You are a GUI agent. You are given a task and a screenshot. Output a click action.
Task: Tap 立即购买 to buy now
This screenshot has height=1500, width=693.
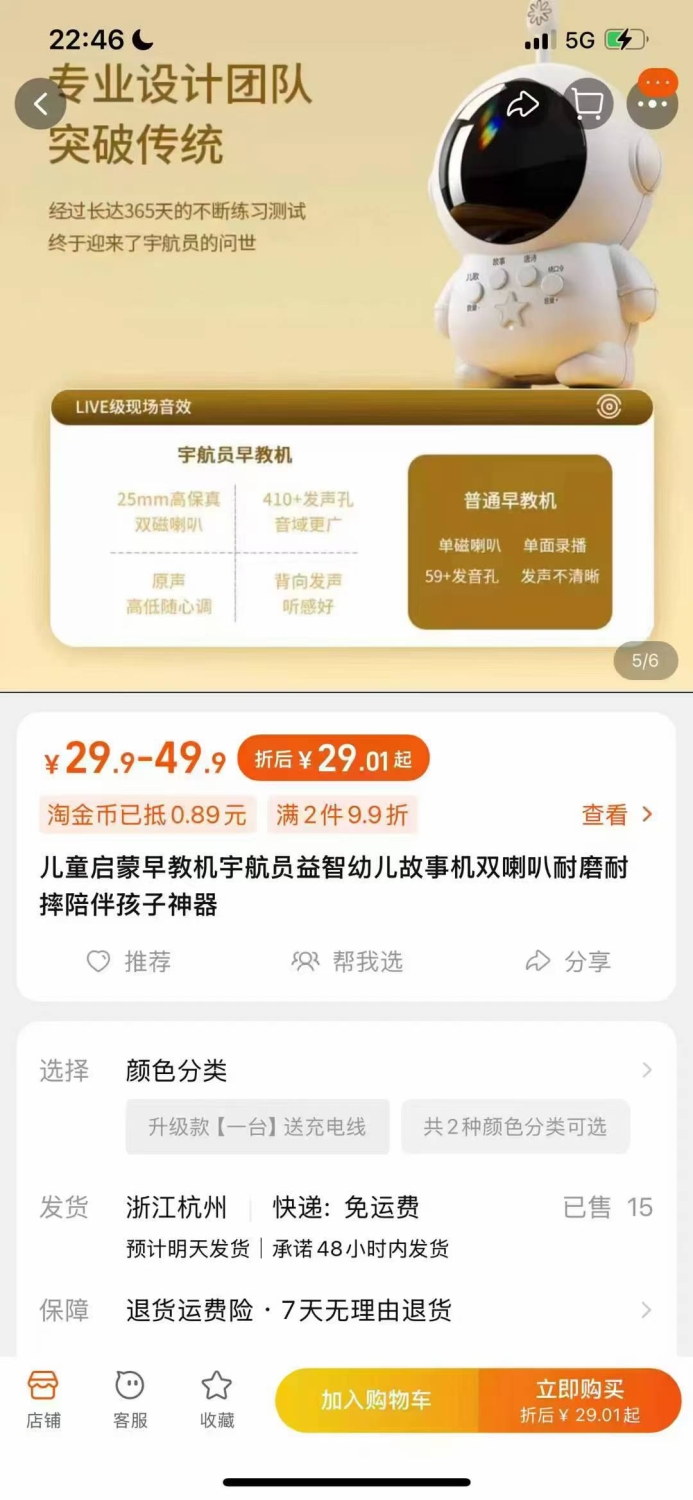click(580, 1400)
